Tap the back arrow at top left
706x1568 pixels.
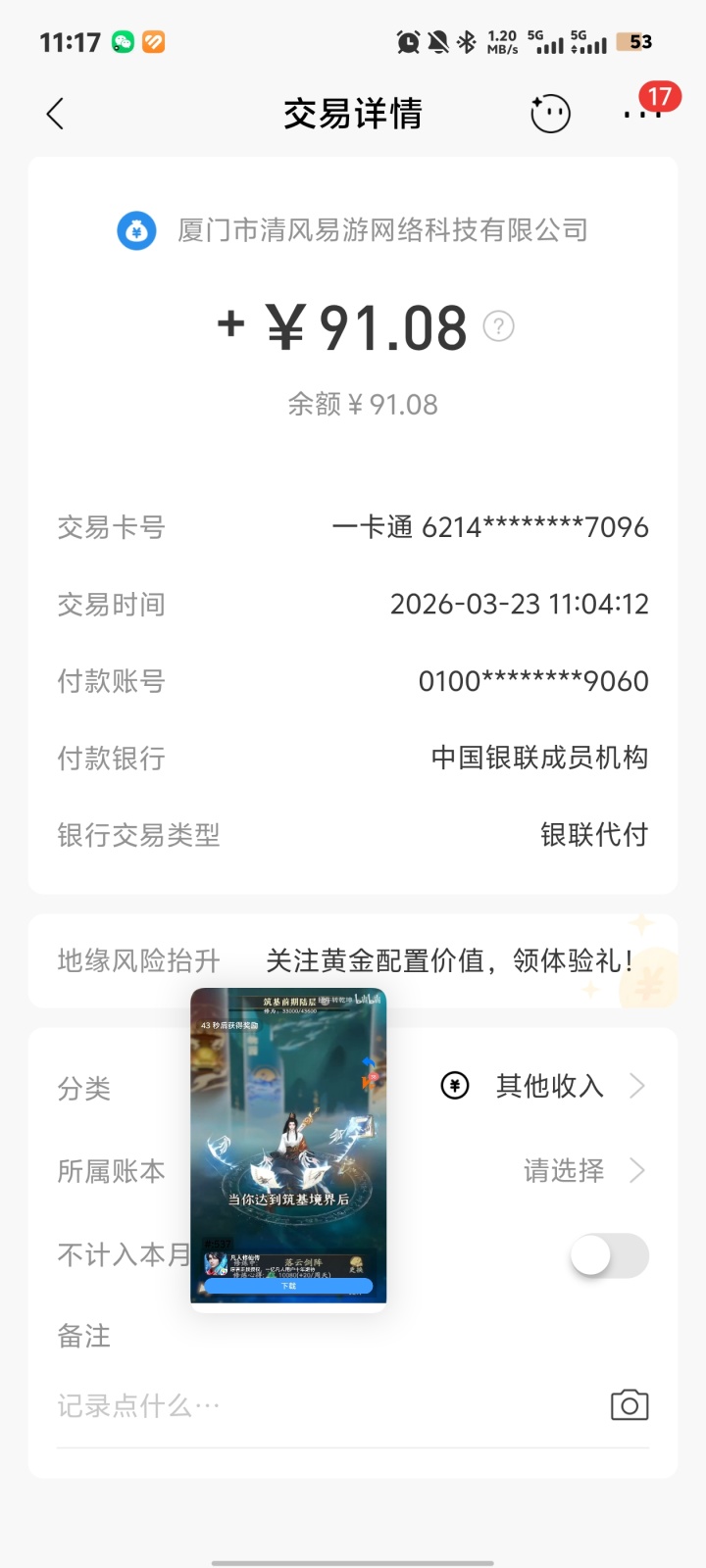(56, 114)
